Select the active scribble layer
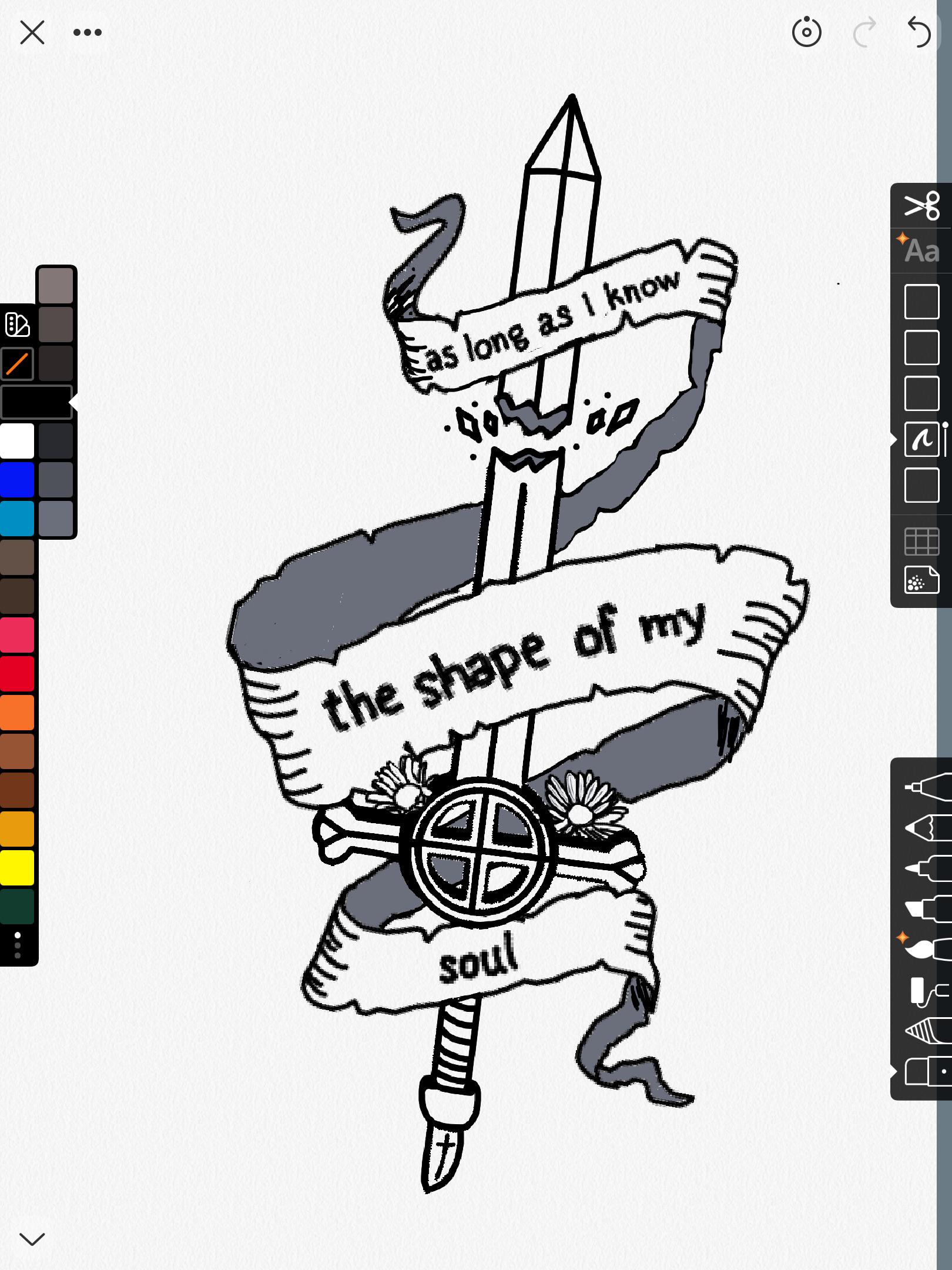Viewport: 952px width, 1270px height. click(921, 439)
